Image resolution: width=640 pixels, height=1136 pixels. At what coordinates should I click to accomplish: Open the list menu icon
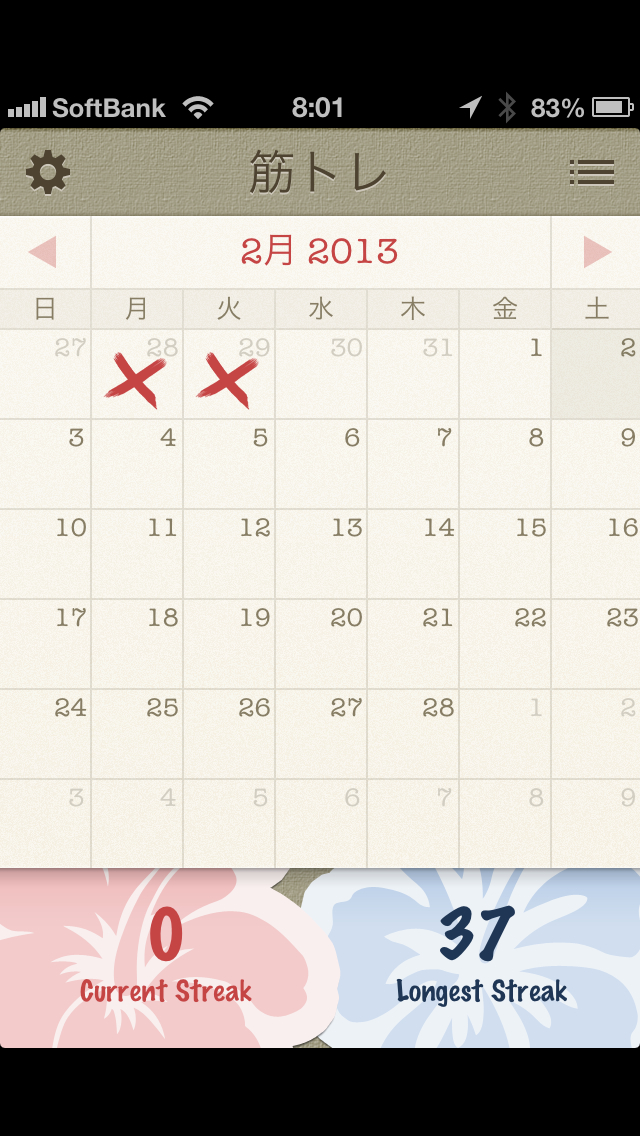(591, 172)
